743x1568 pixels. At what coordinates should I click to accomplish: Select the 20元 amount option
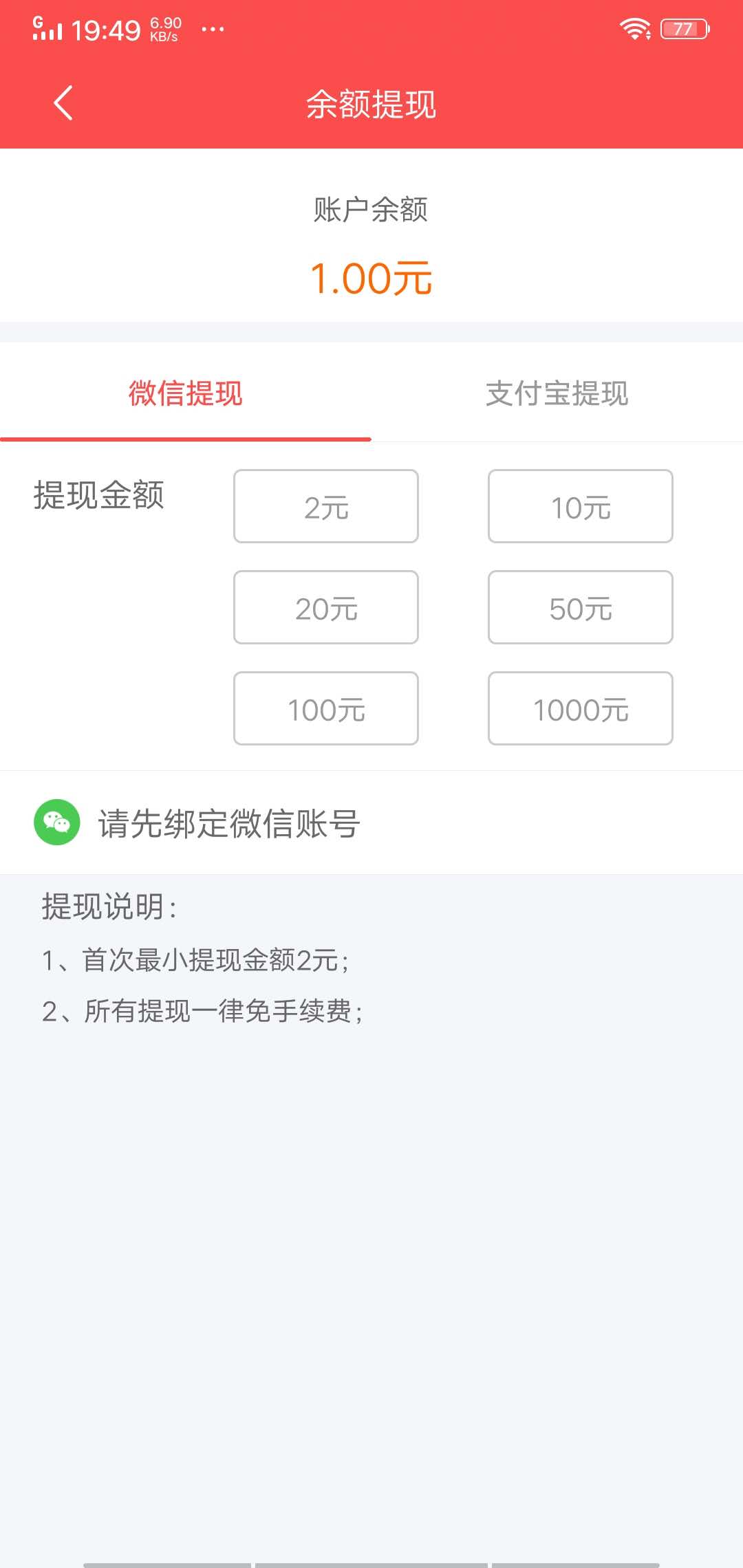coord(325,607)
